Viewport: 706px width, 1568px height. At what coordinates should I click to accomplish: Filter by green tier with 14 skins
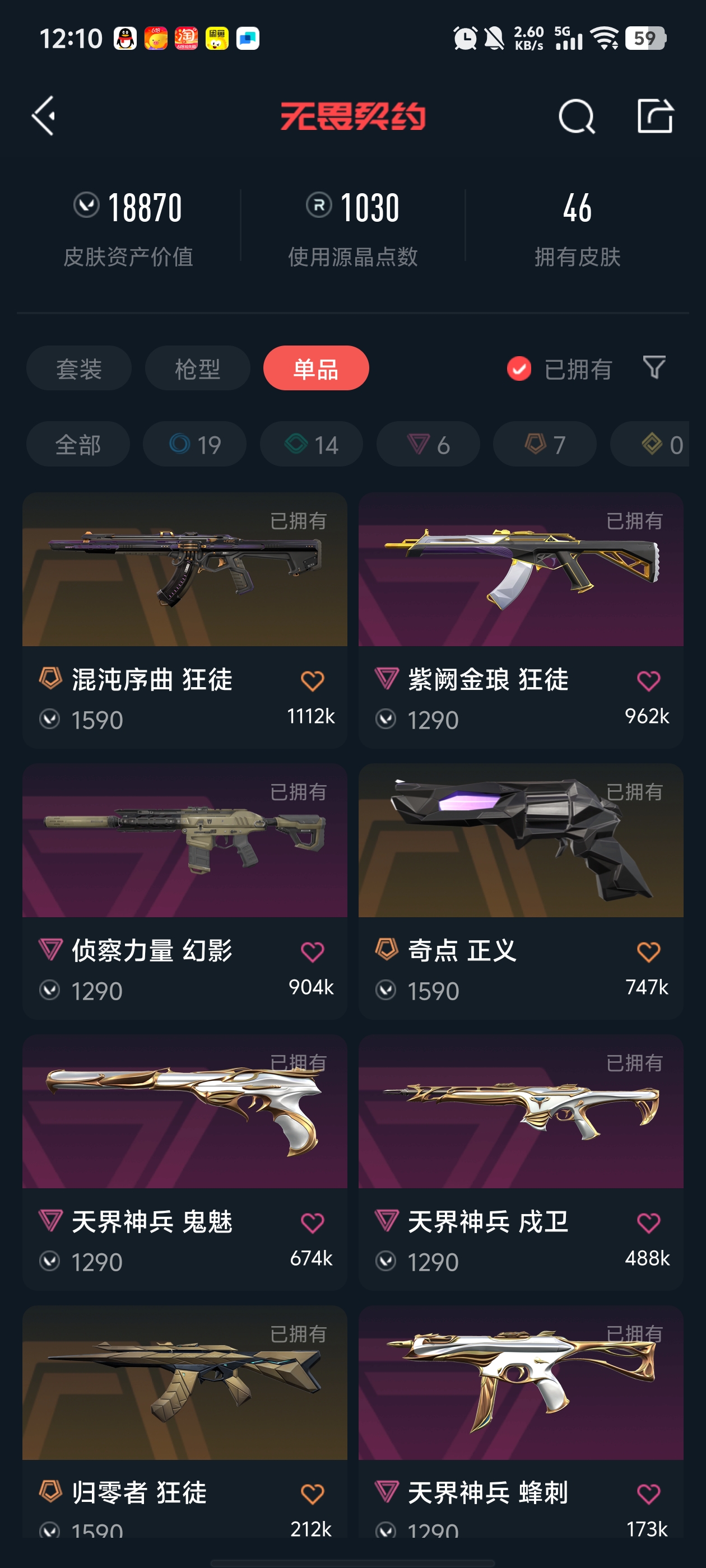click(x=312, y=444)
